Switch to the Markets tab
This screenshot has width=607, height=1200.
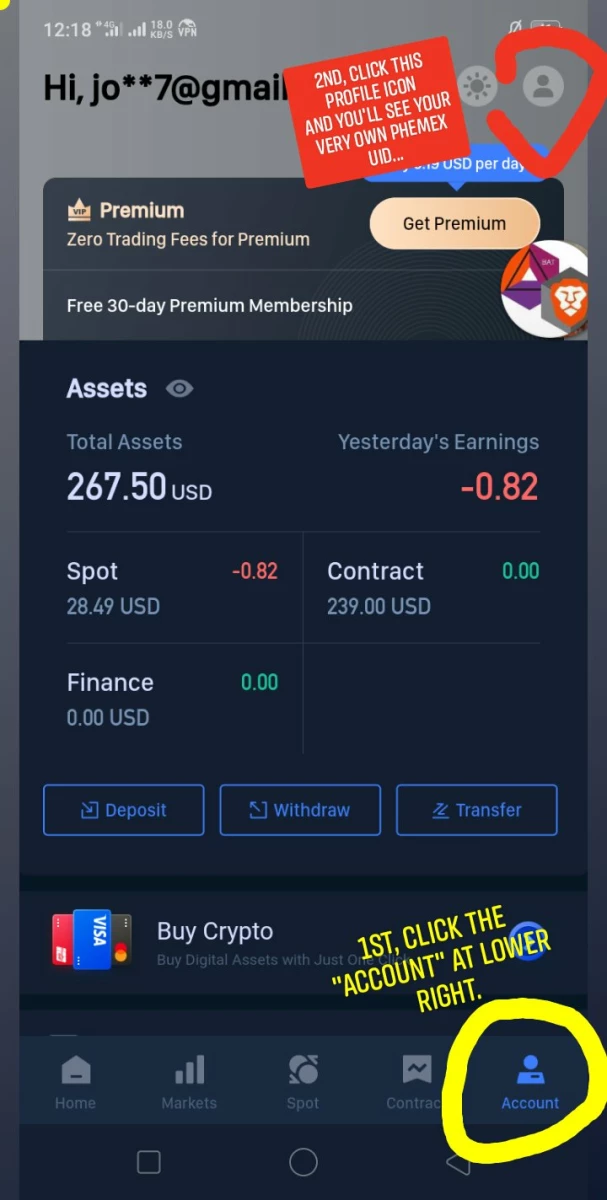189,1082
